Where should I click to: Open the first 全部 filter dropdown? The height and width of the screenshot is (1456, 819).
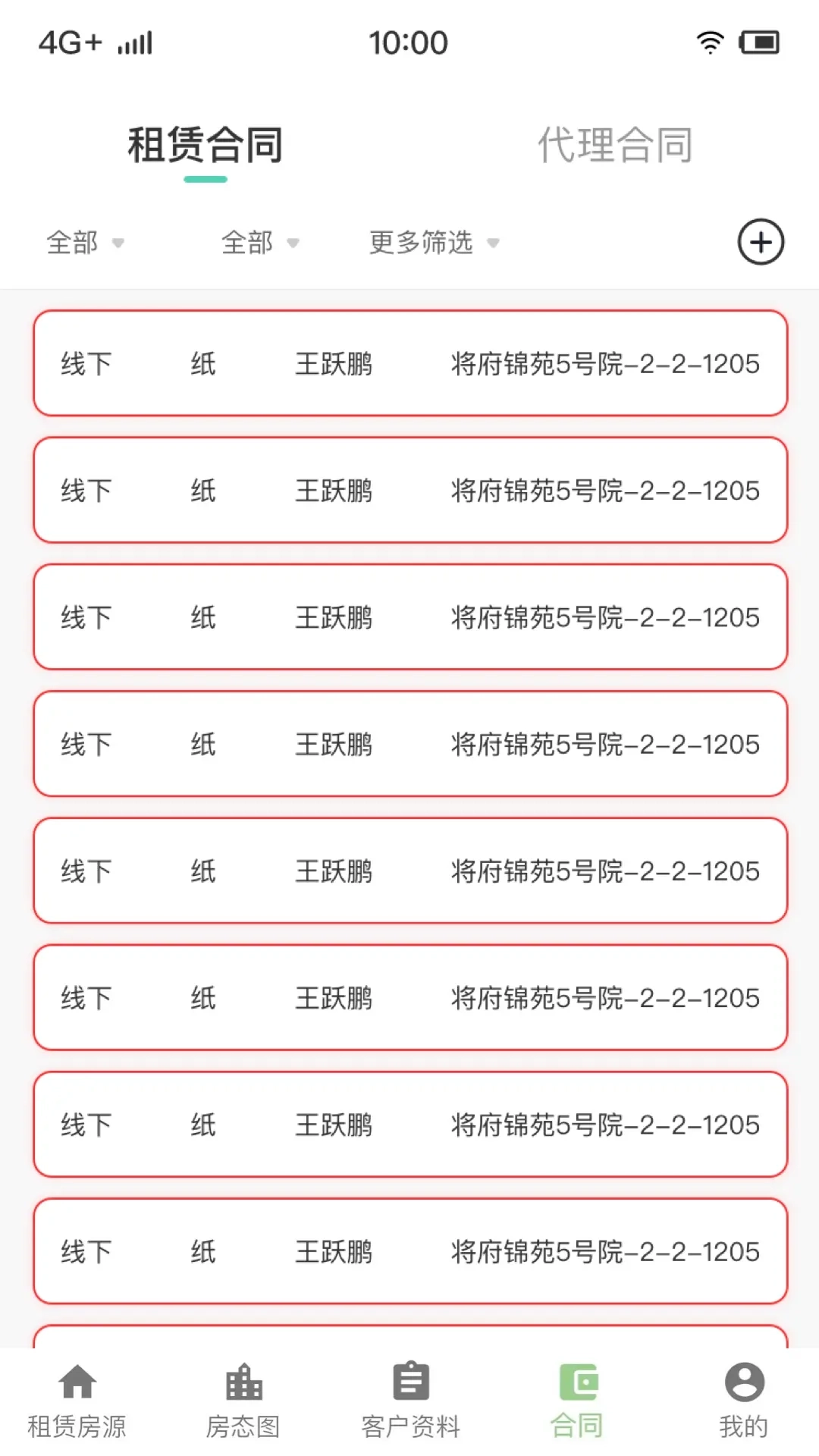(x=85, y=243)
